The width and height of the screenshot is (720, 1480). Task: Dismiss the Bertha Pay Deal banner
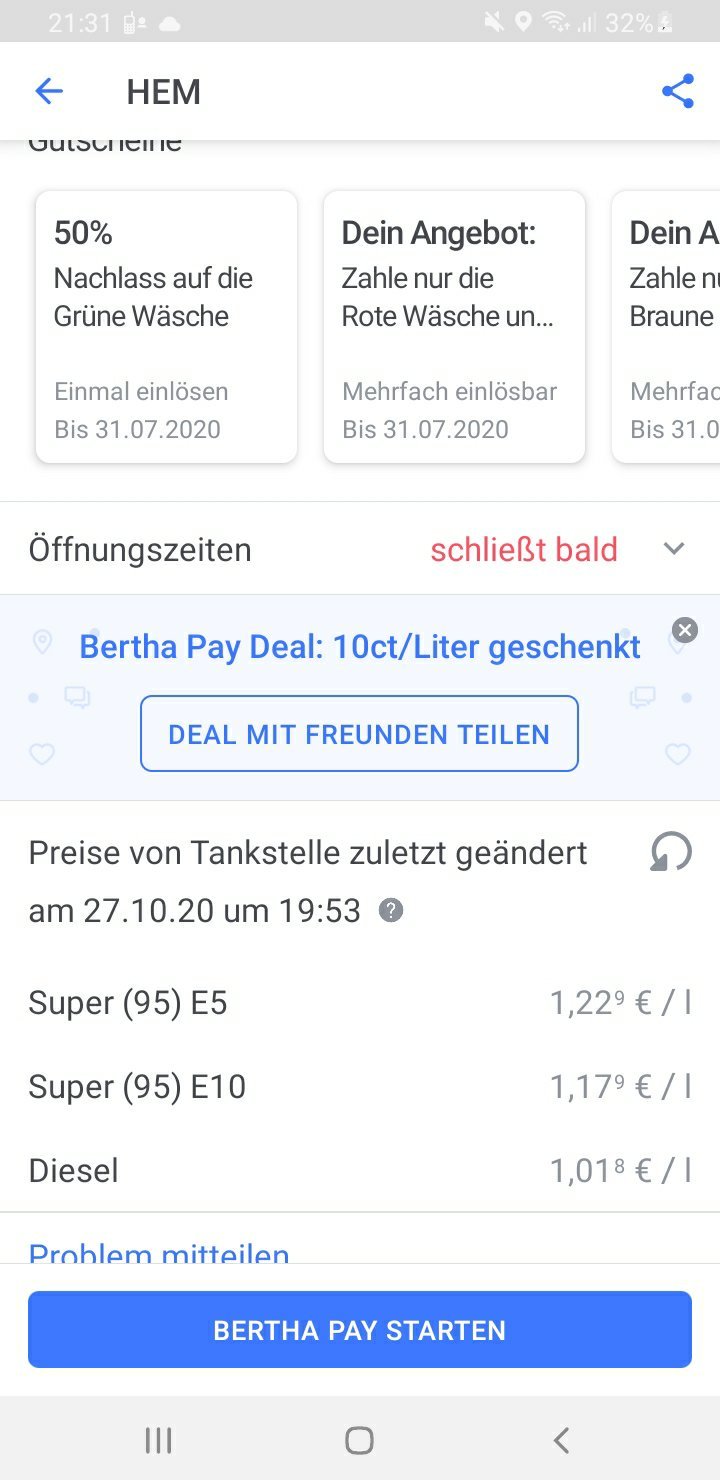[685, 630]
